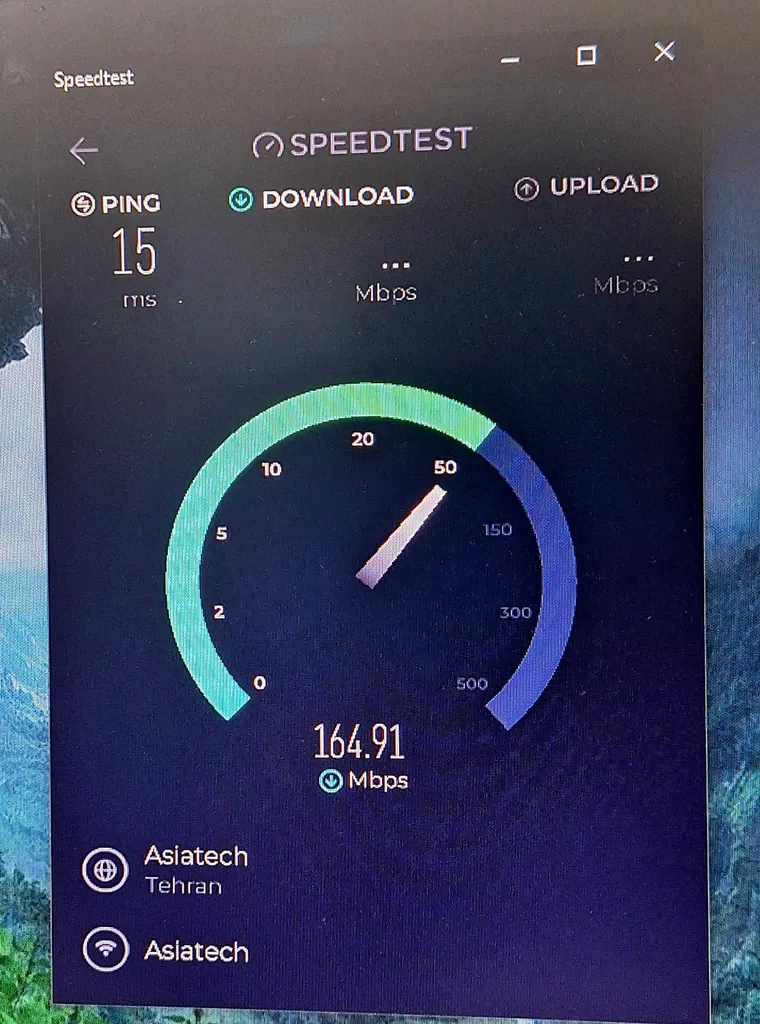Close the Speedtest window
Screen dimensions: 760x1024
tap(664, 52)
